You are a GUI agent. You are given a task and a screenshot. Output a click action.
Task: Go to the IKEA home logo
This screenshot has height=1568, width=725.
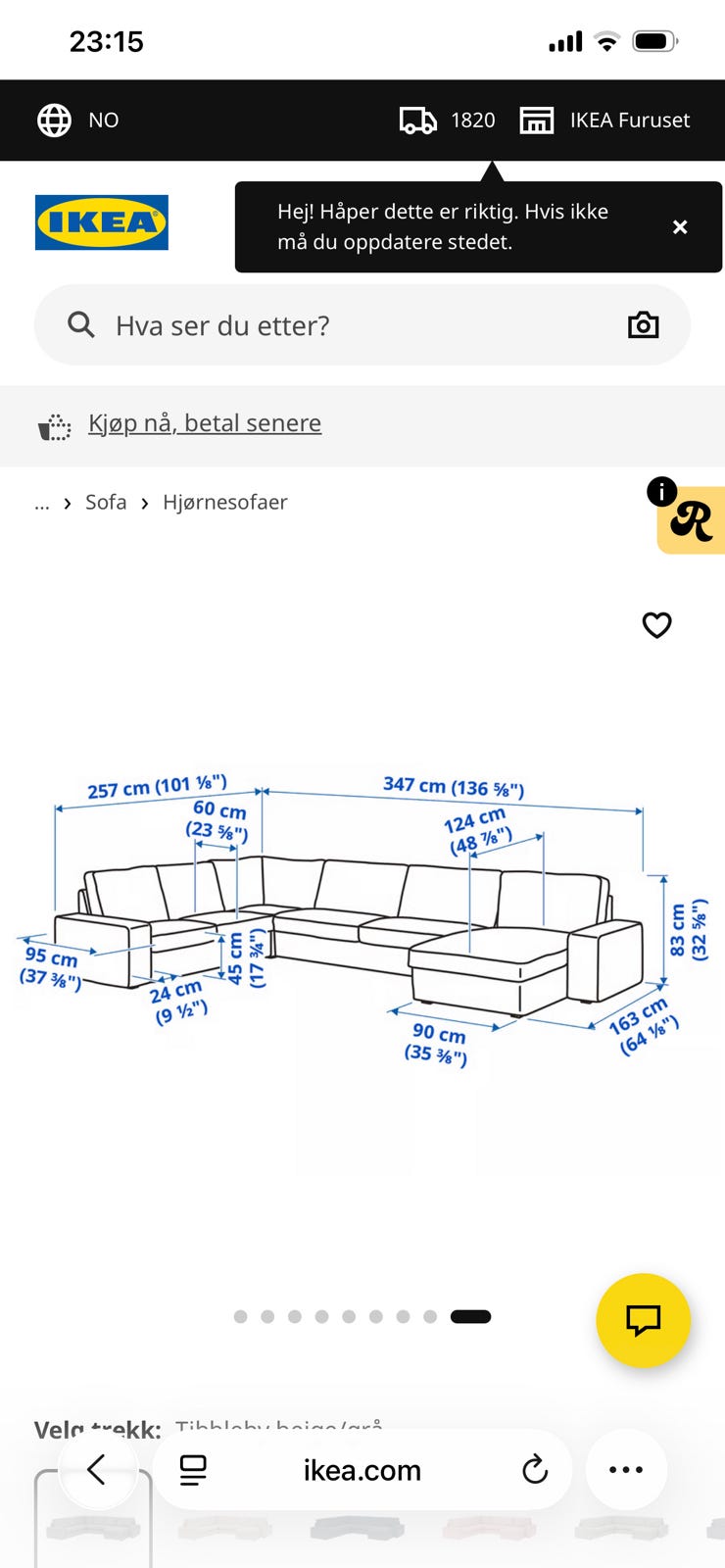(x=102, y=222)
